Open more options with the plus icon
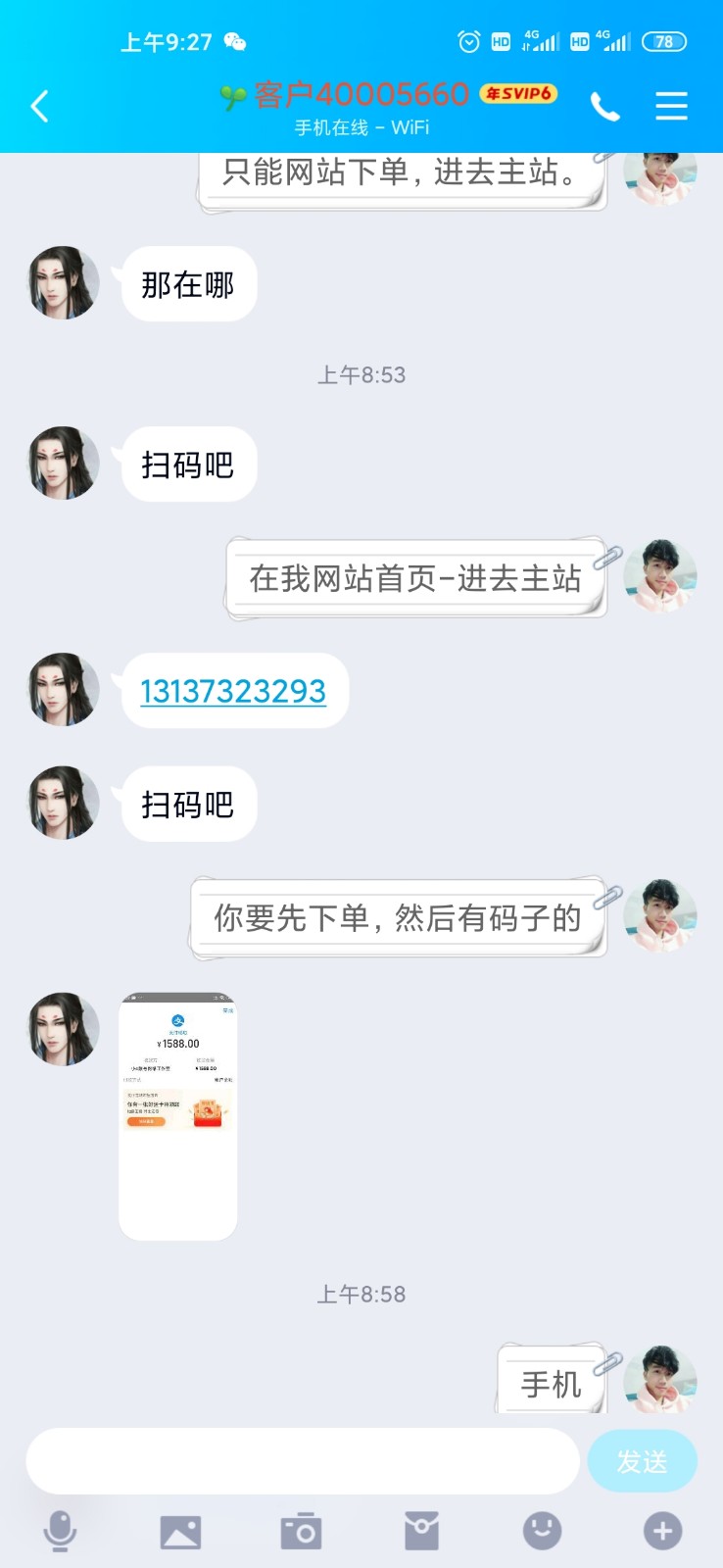723x1568 pixels. coord(662,1531)
